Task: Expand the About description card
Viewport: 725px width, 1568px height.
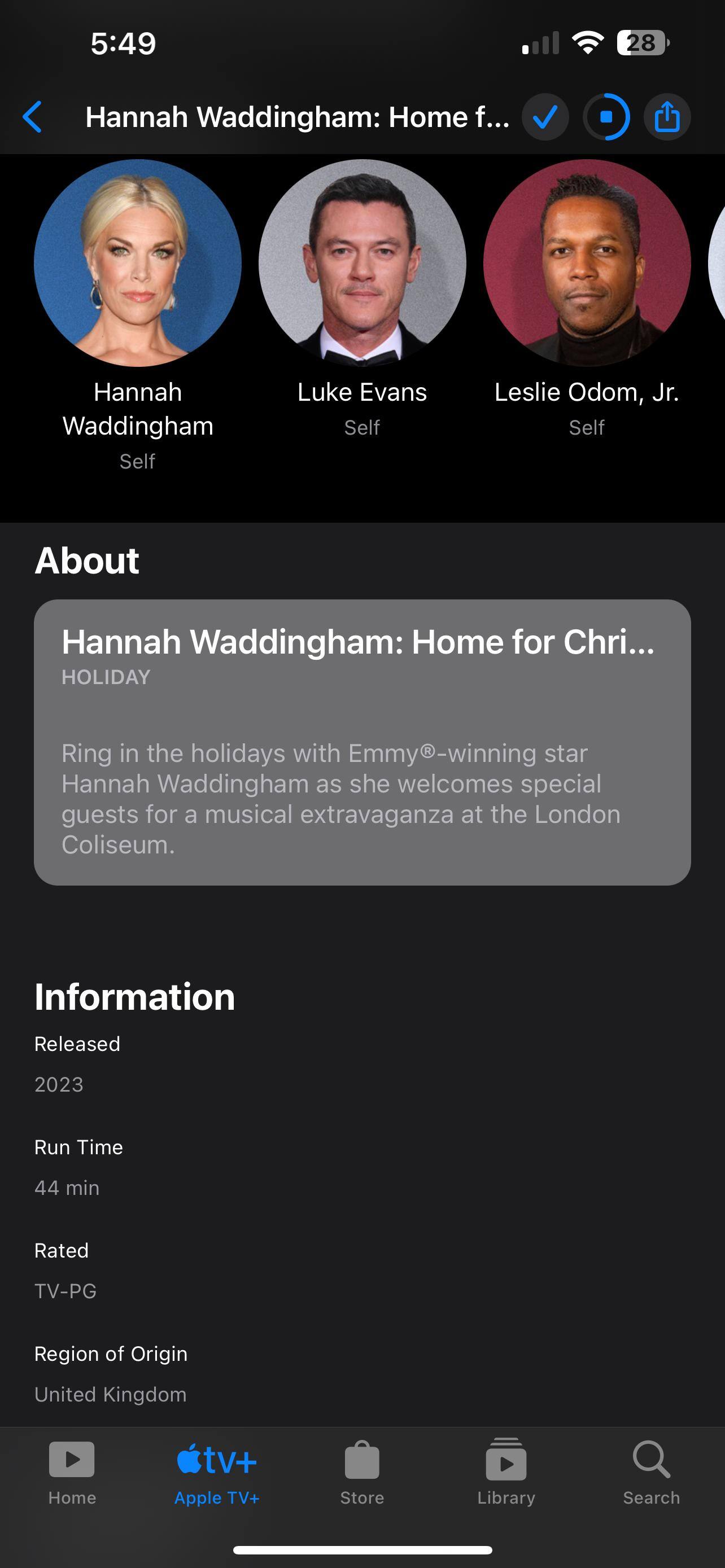Action: [362, 742]
